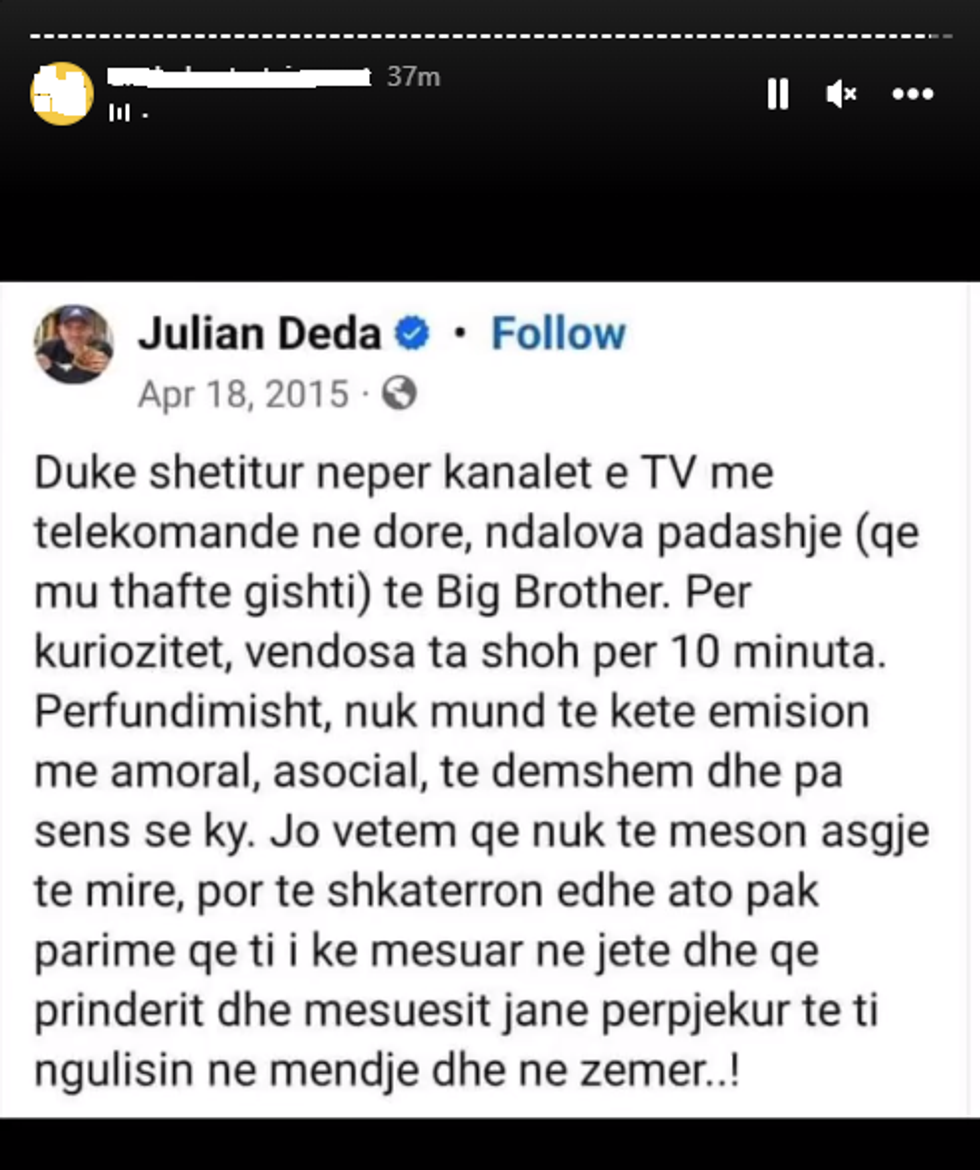Pause the story playback
980x1170 pixels.
tap(777, 94)
